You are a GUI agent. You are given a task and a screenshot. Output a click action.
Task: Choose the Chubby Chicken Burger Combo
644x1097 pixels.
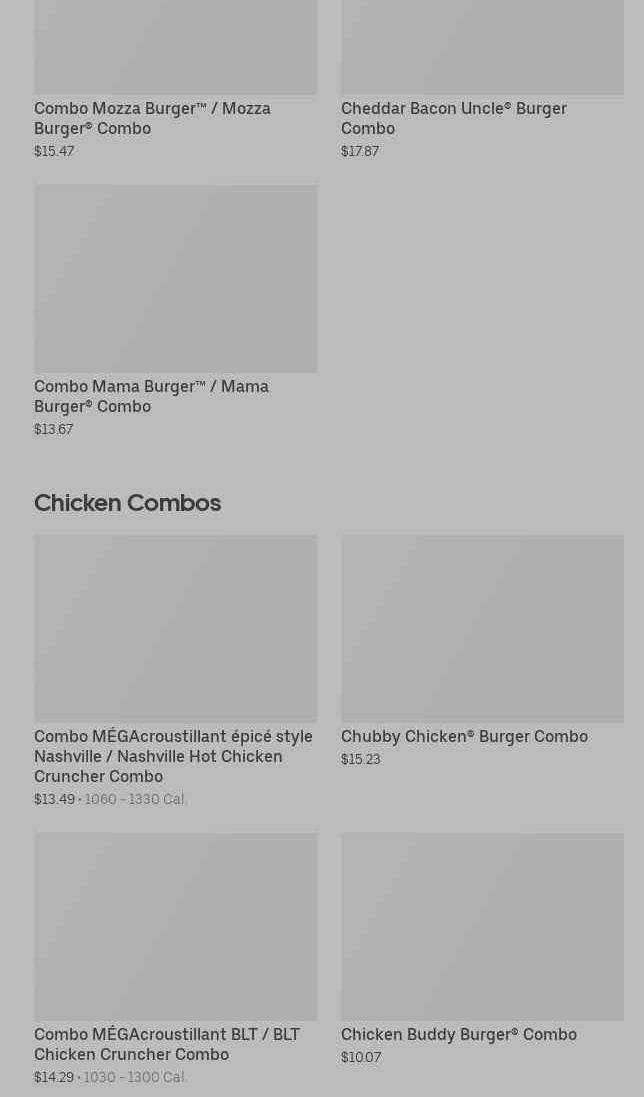point(482,651)
